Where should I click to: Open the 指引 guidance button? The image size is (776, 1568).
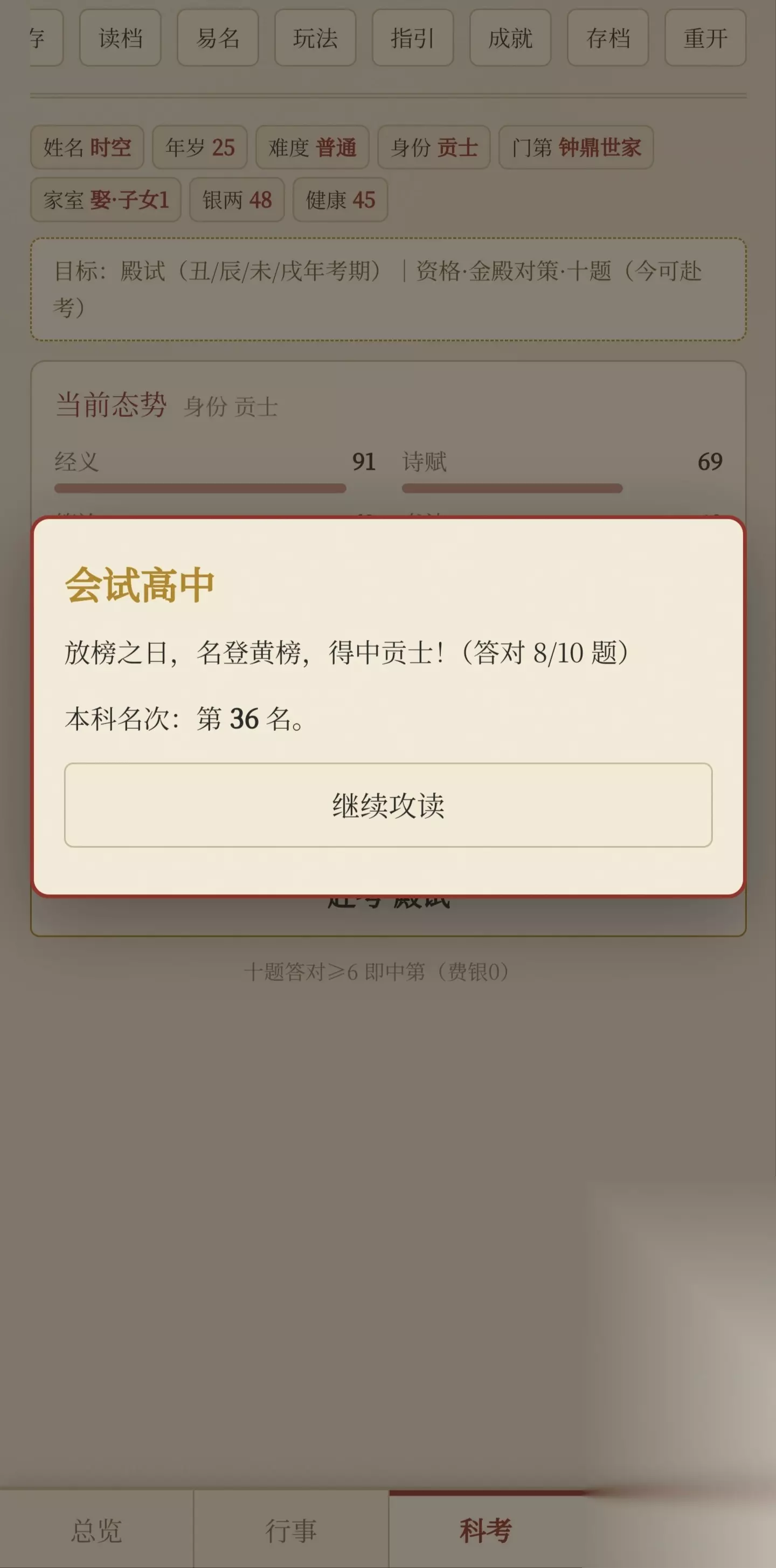(413, 38)
